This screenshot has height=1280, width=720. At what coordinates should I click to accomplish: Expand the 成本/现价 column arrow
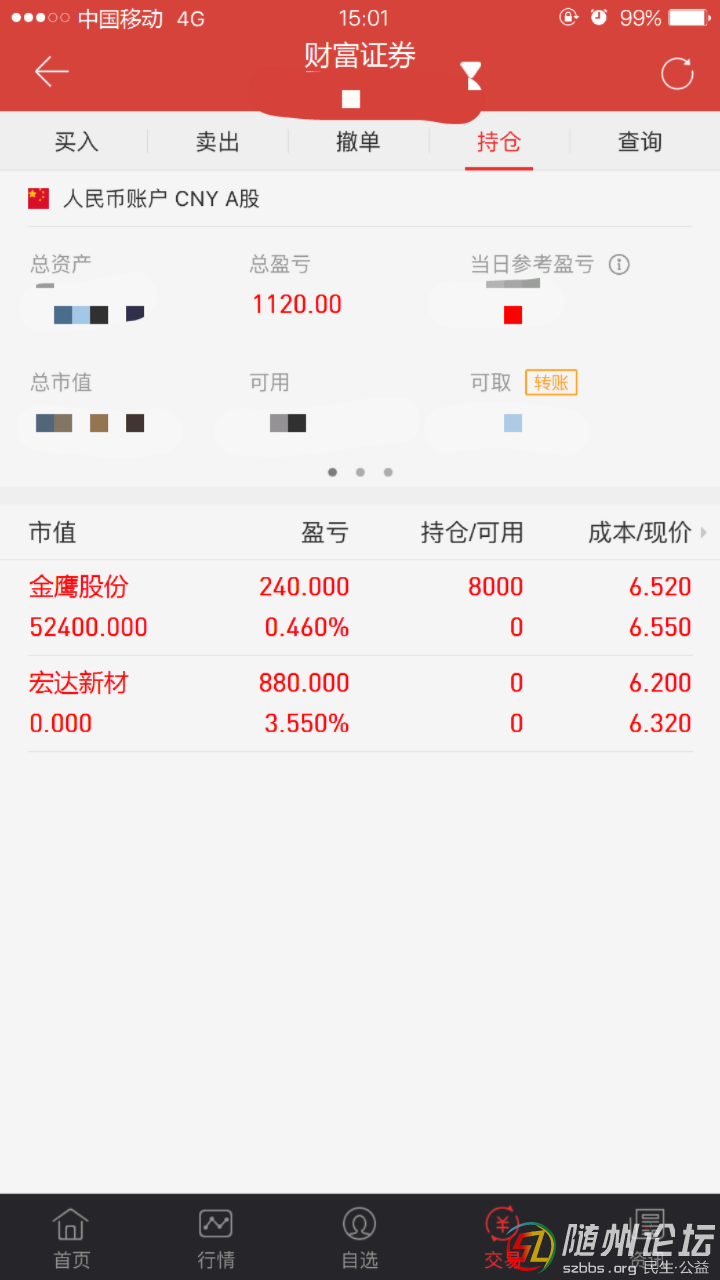(x=703, y=533)
